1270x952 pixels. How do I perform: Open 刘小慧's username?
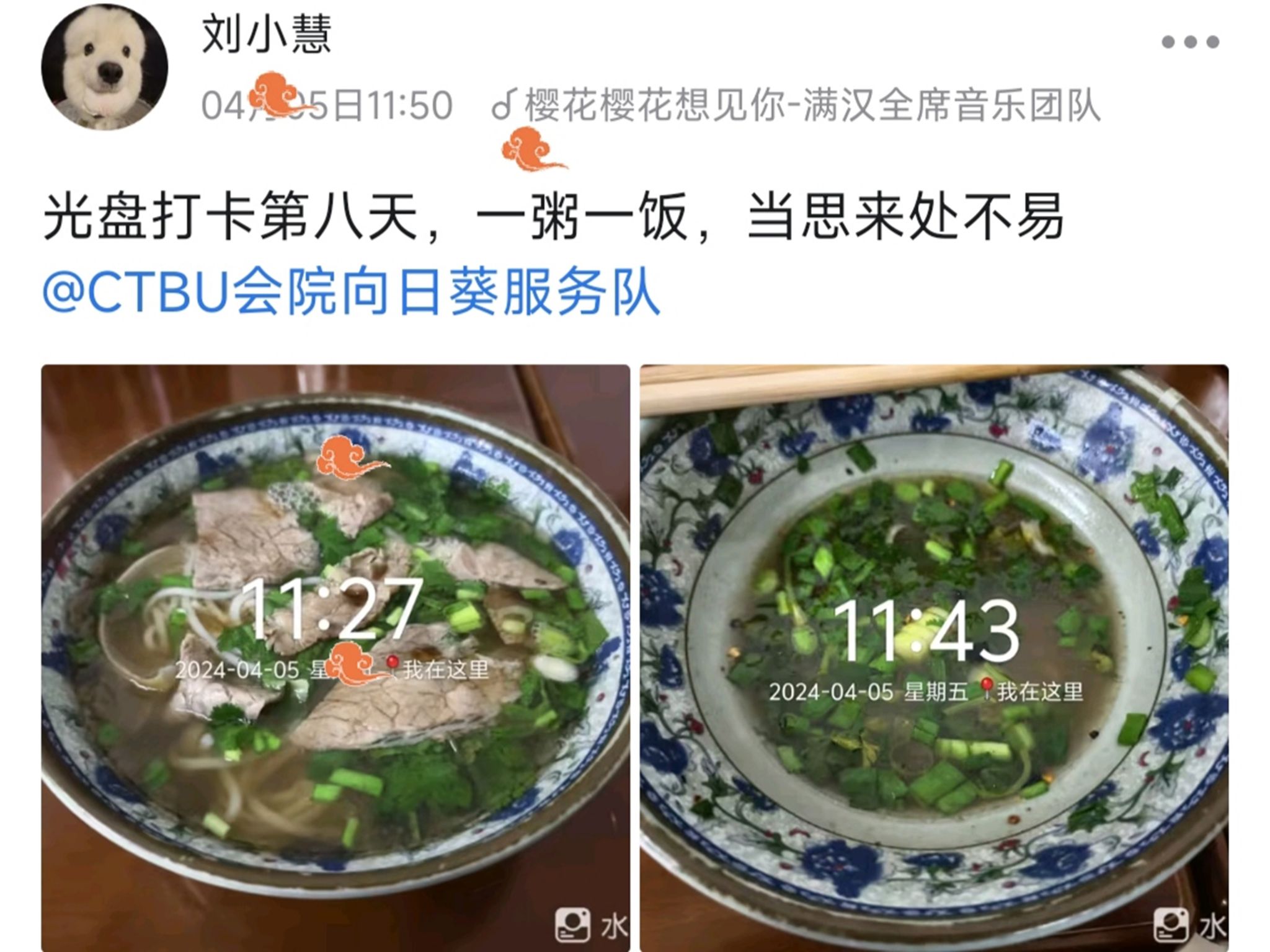click(267, 35)
